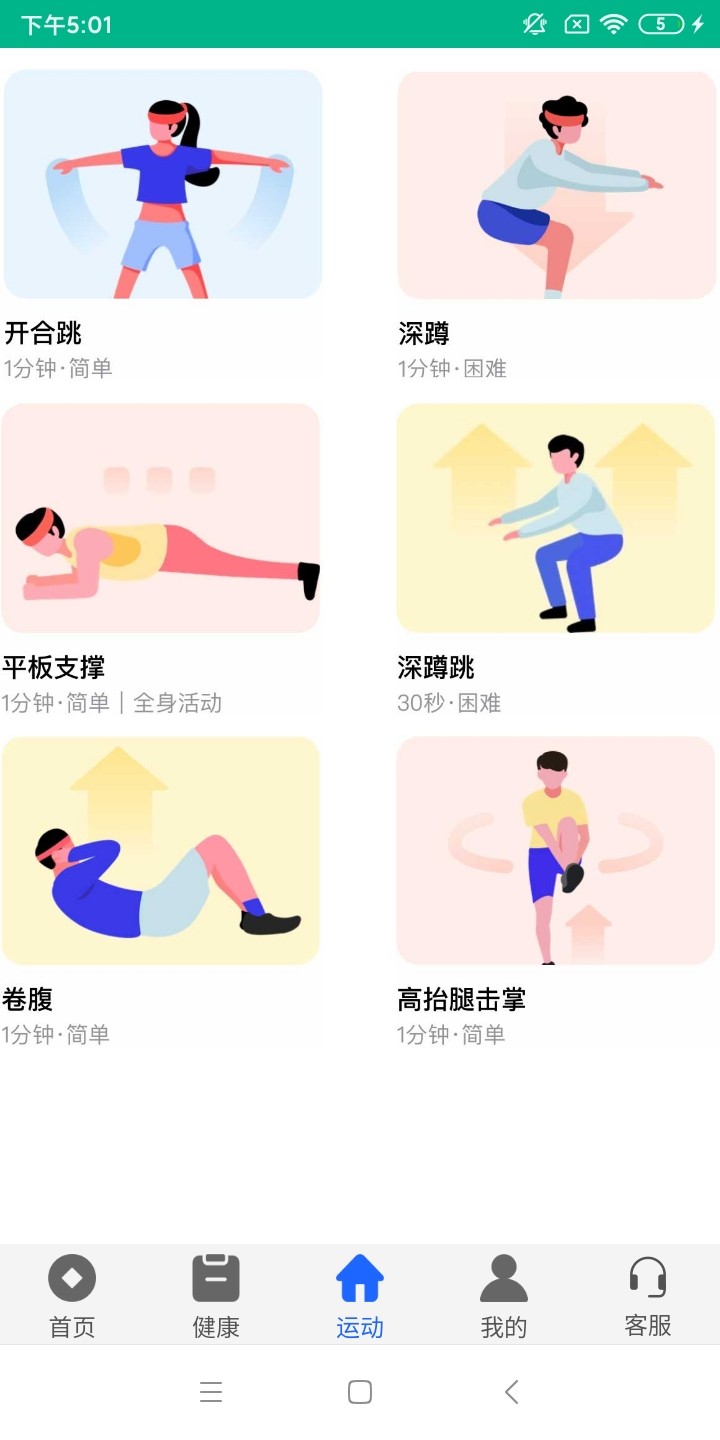Open the 开合跳 exercise card

[163, 185]
